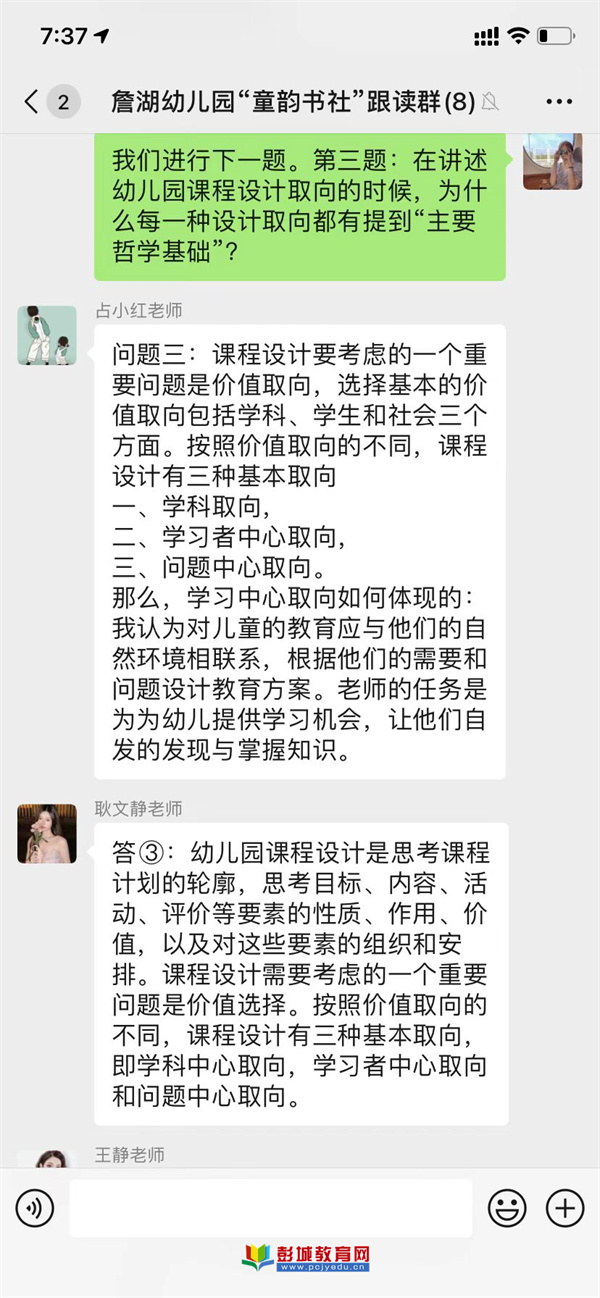This screenshot has height=1298, width=600.
Task: Focus the message text field
Action: tap(270, 1208)
